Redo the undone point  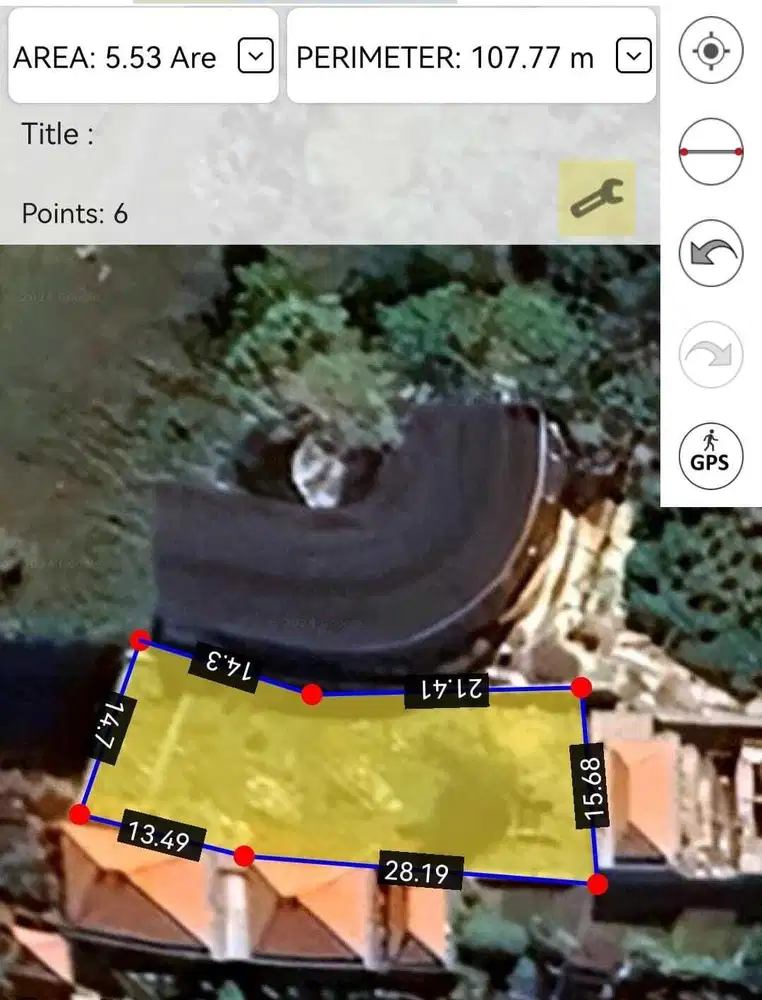tap(710, 354)
